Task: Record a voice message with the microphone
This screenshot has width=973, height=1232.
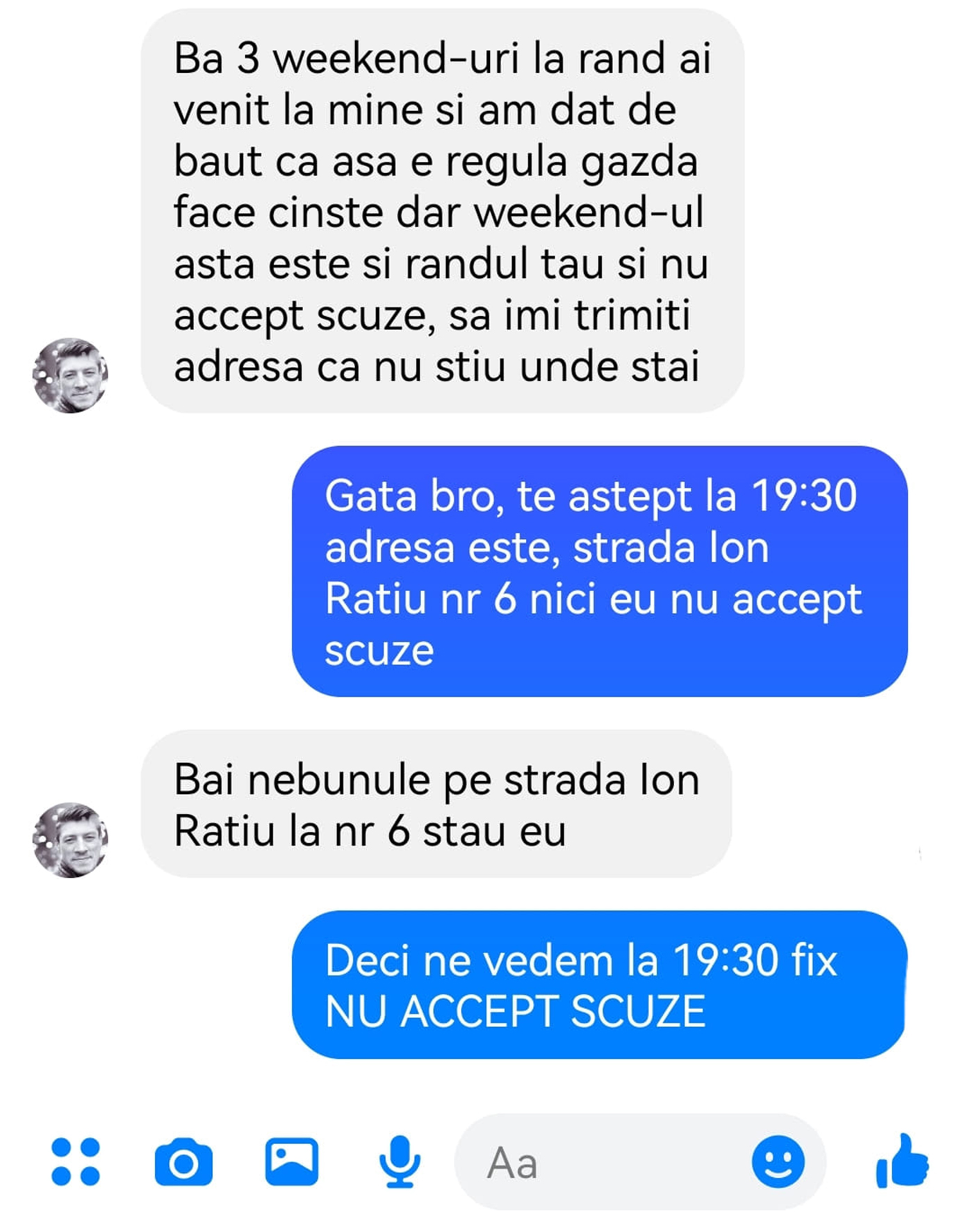Action: click(x=400, y=1161)
